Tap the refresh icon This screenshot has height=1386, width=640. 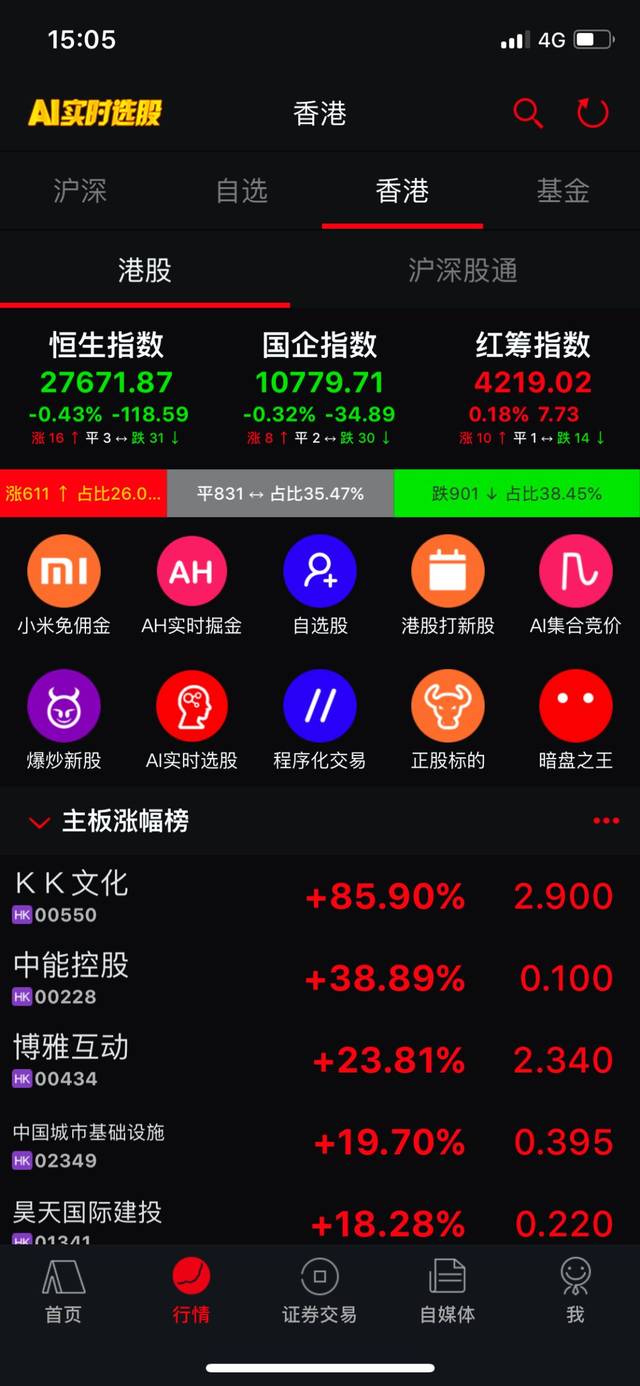593,113
